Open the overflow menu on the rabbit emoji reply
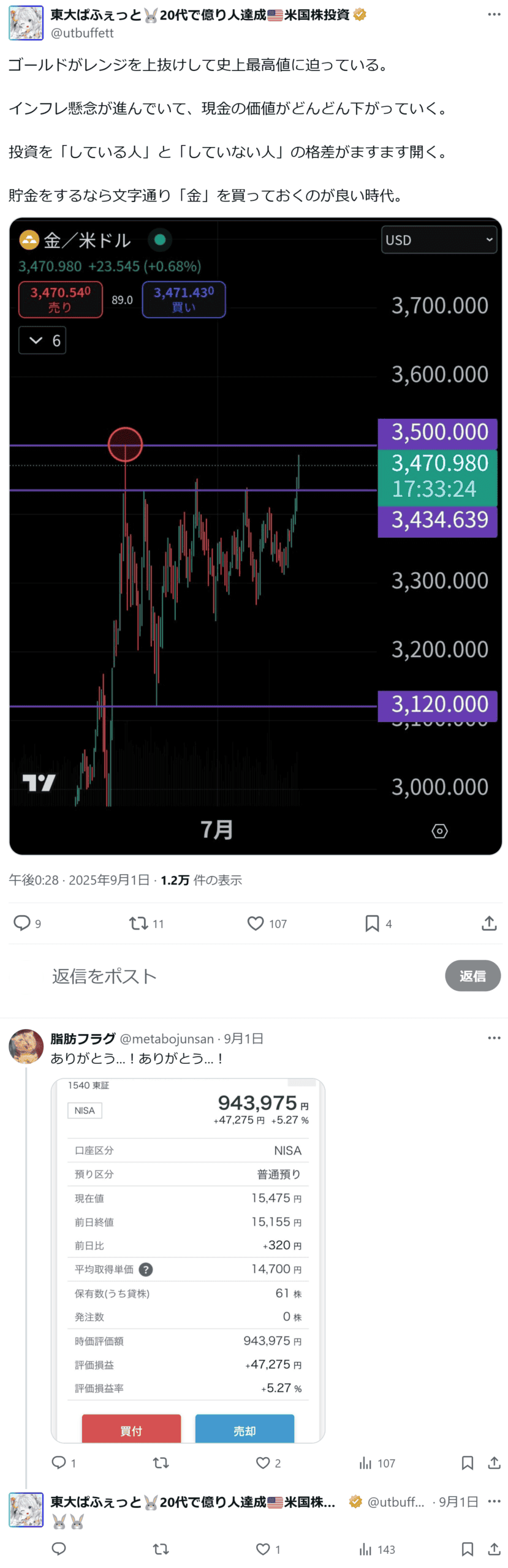This screenshot has width=508, height=1568. [x=494, y=1501]
